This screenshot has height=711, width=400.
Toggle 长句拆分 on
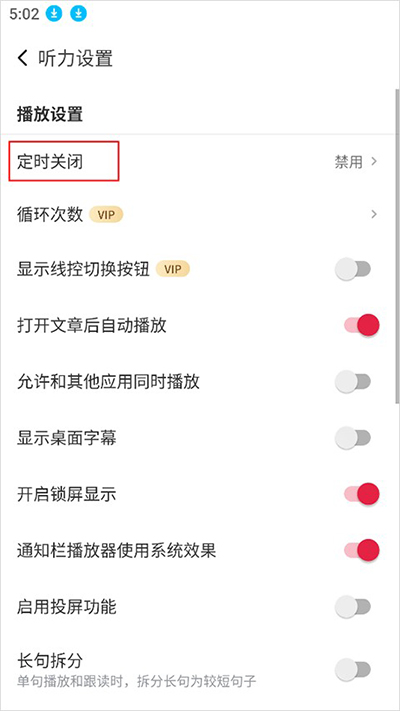353,669
